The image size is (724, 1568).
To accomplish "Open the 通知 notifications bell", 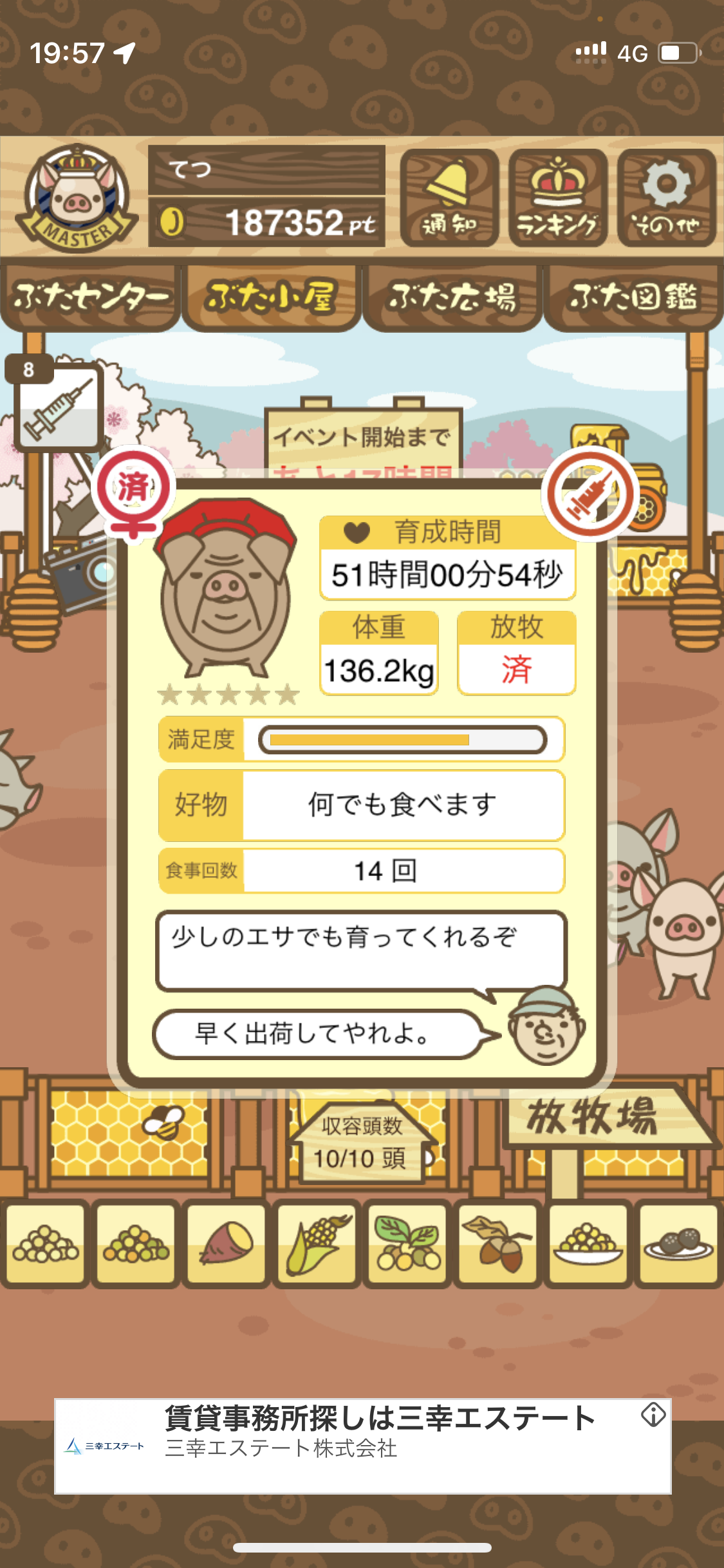I will click(x=449, y=198).
